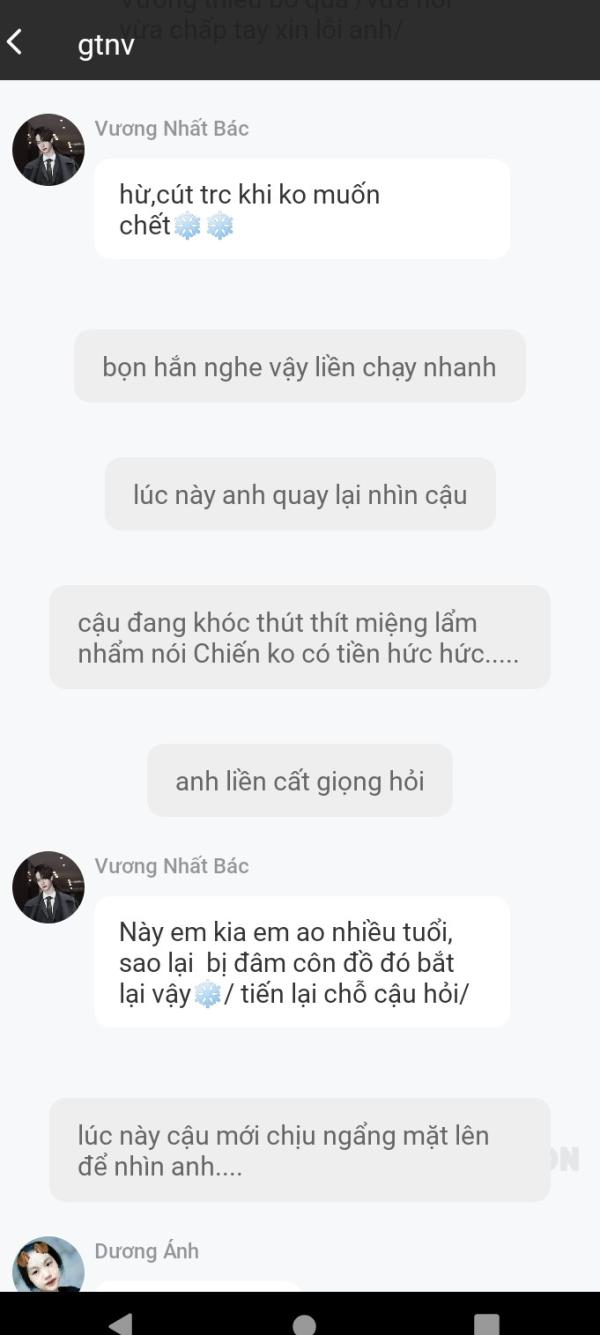Open Dương Ánh's profile avatar
The image size is (600, 1335).
coord(48,1266)
